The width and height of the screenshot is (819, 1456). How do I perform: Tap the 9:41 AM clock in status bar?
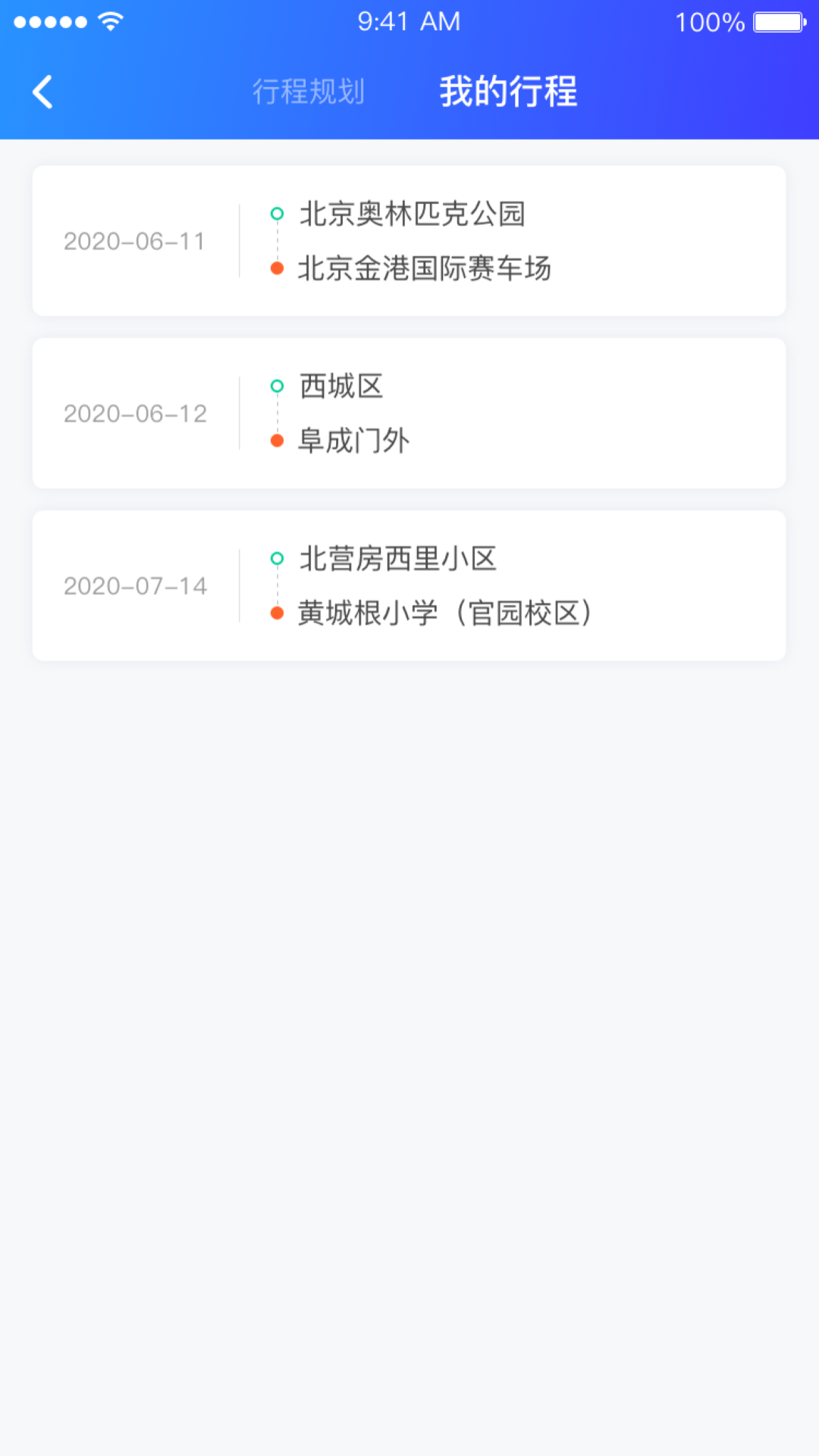point(409,21)
